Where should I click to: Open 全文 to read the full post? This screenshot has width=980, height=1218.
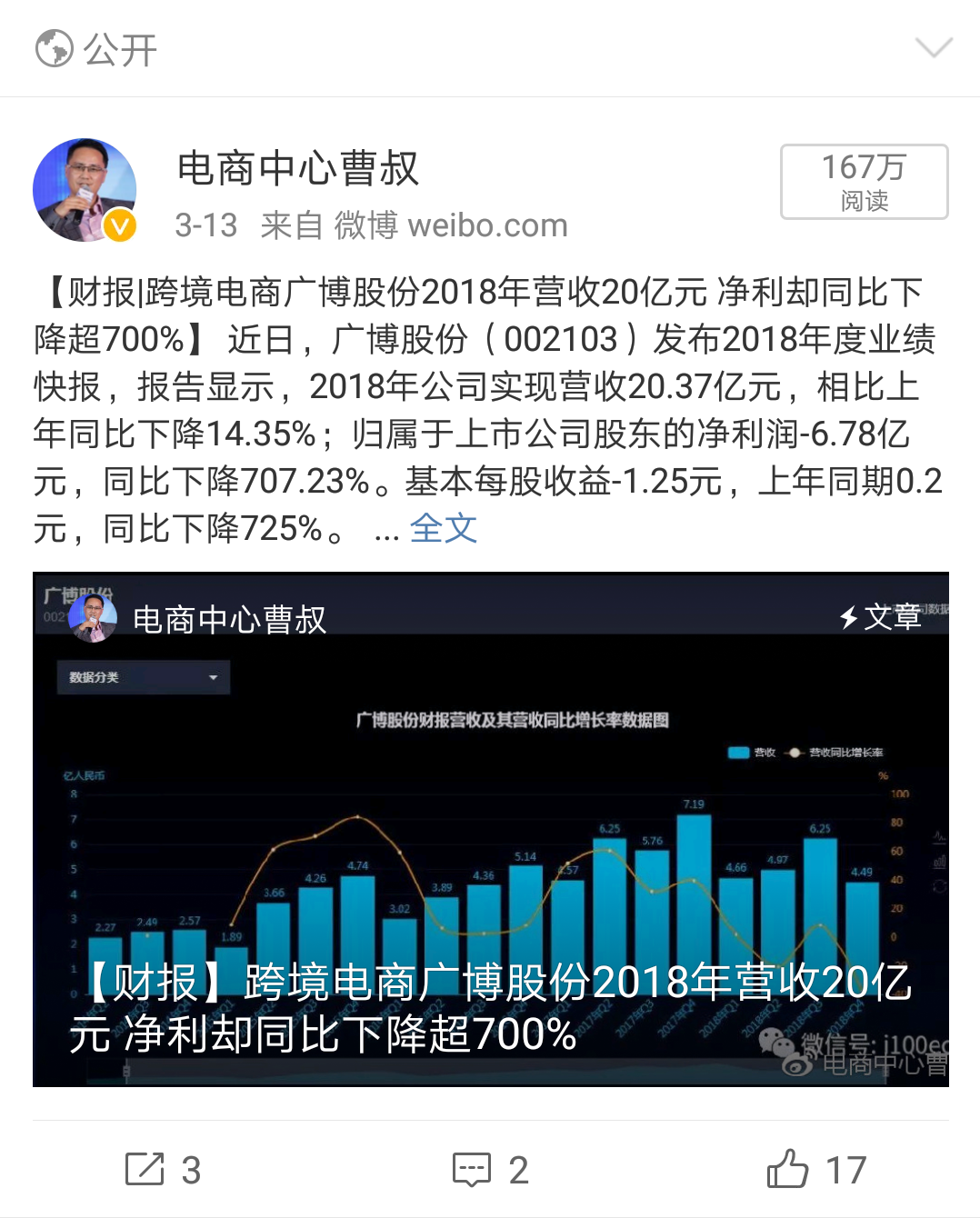pos(444,528)
